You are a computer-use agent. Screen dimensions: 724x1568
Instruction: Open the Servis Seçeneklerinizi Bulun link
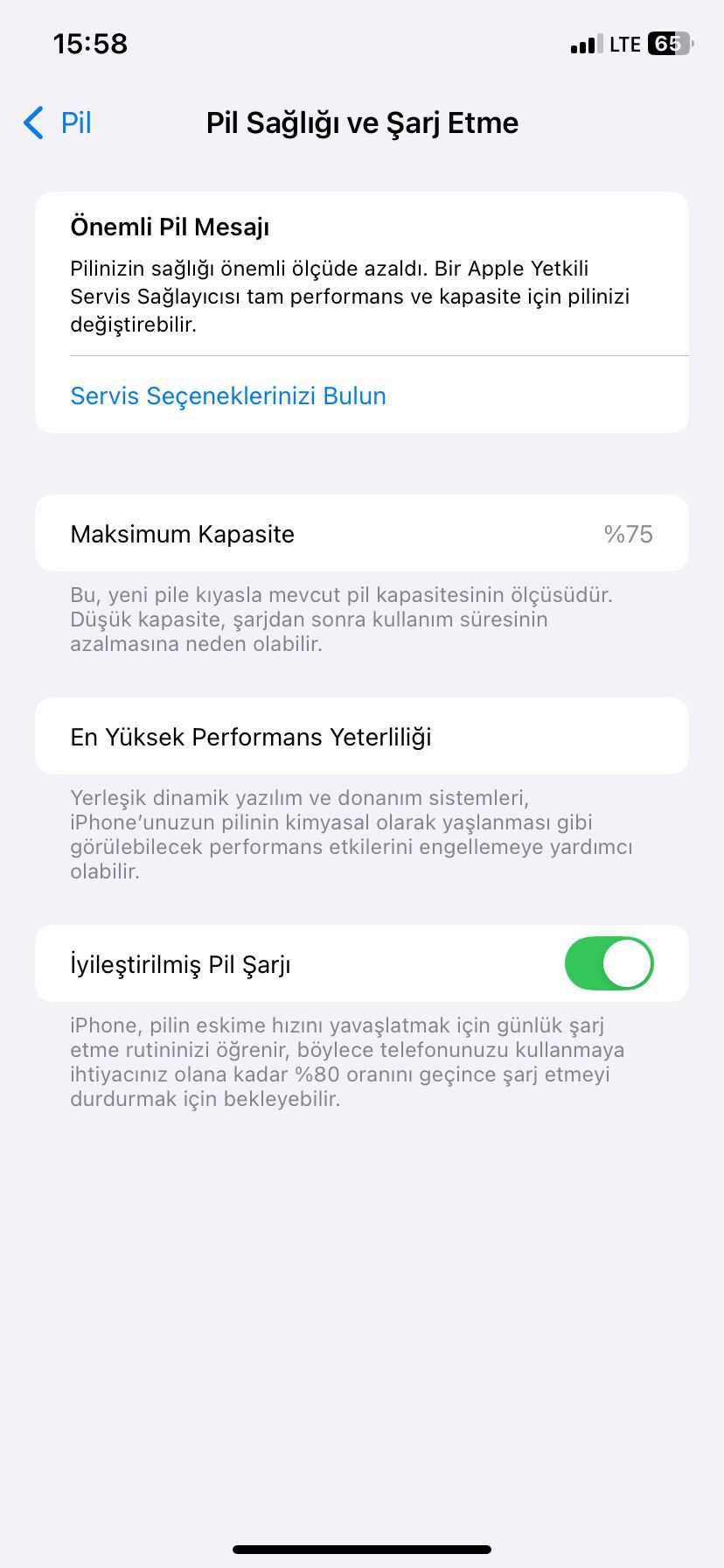coord(228,395)
